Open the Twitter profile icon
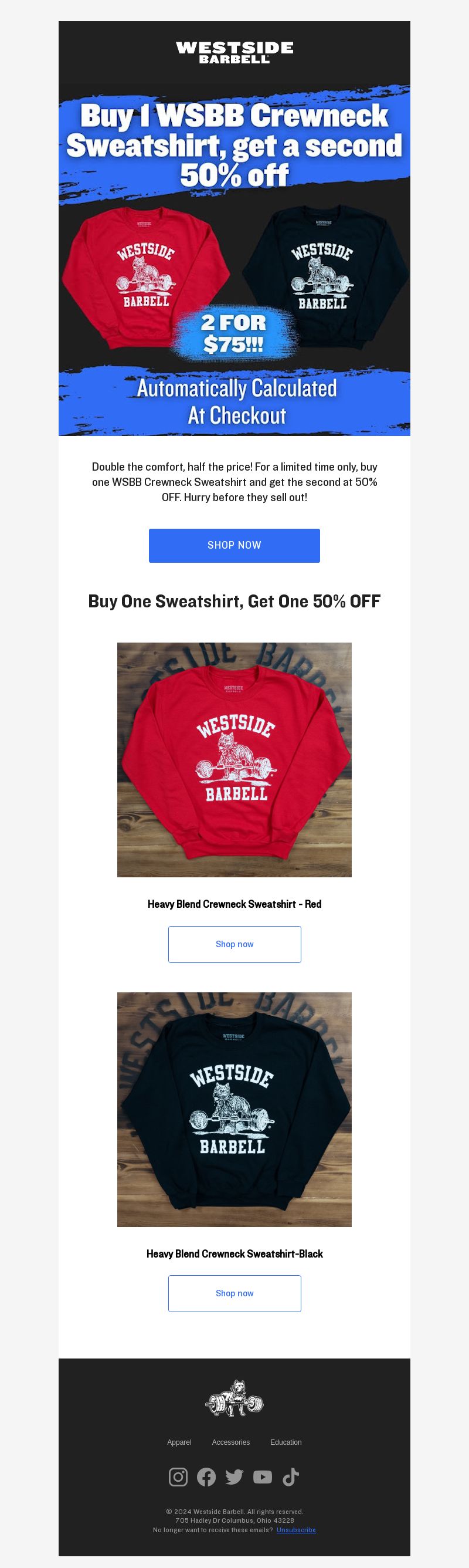Screen dimensions: 469x1568 (234, 1476)
